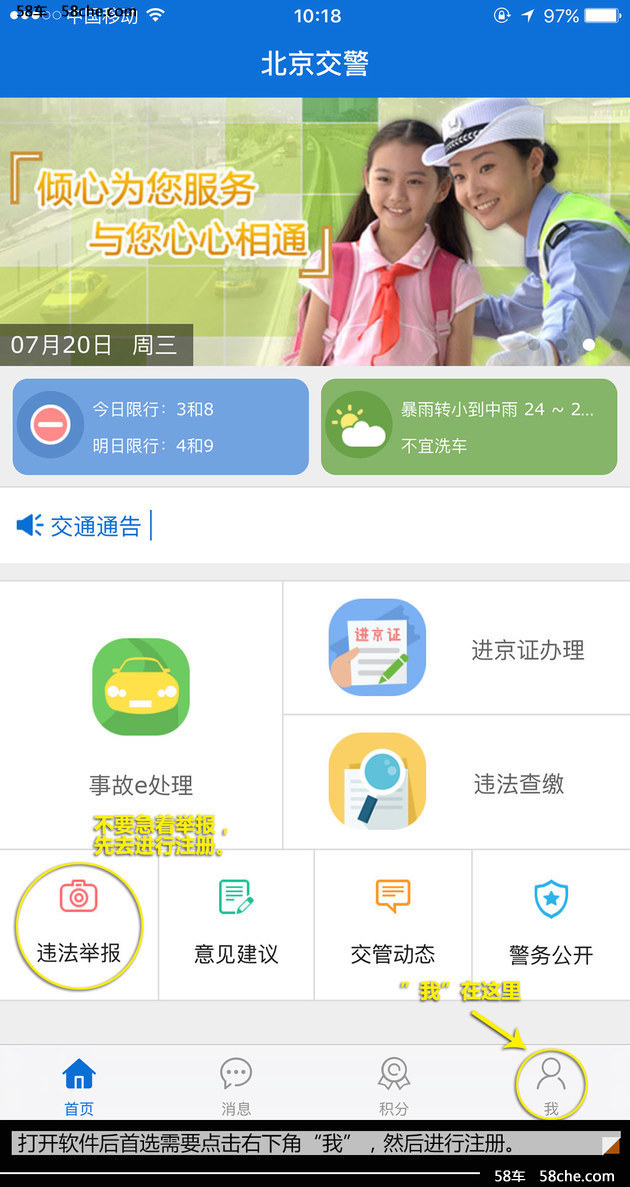Open 进京证办理 permit application

coord(456,648)
